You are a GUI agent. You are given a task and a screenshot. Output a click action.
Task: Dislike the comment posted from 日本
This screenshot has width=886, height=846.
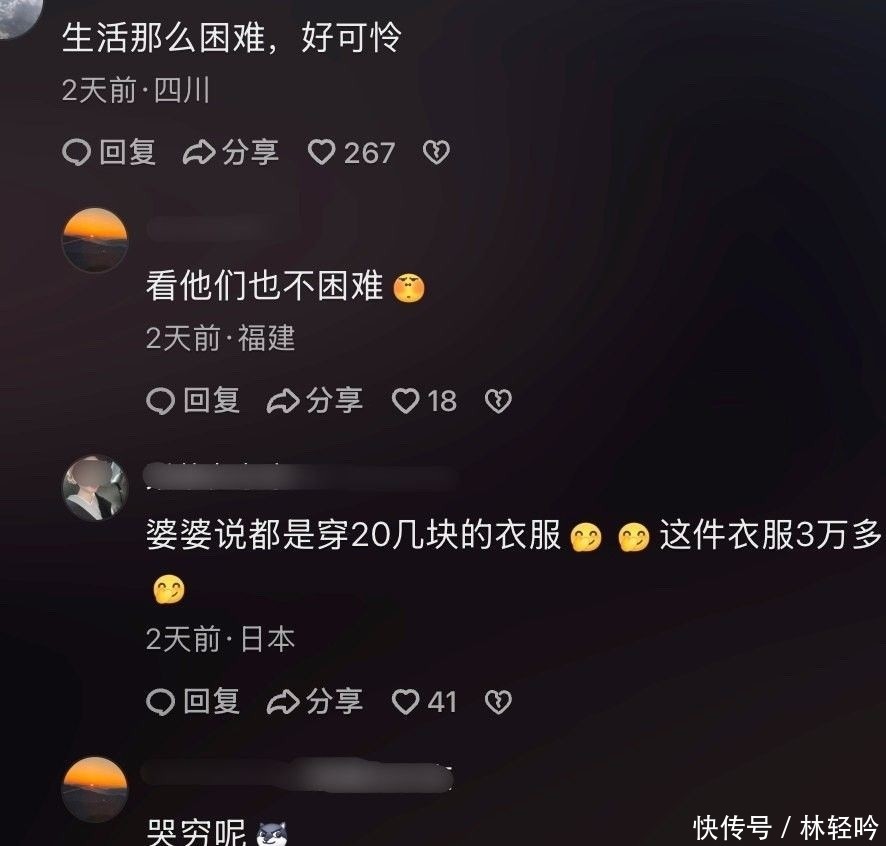pyautogui.click(x=497, y=702)
